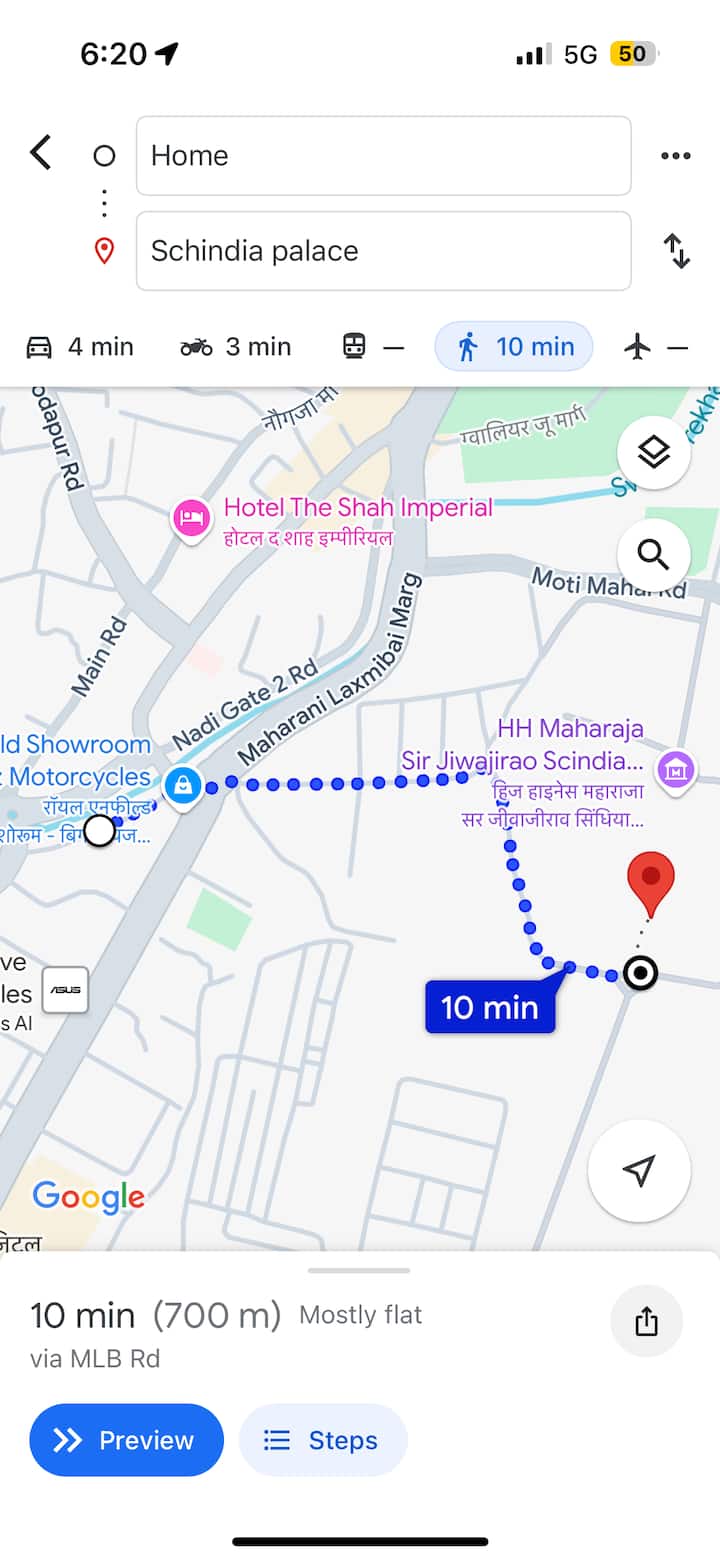Re-center map on my location
Viewport: 720px width, 1561px height.
pyautogui.click(x=639, y=1170)
